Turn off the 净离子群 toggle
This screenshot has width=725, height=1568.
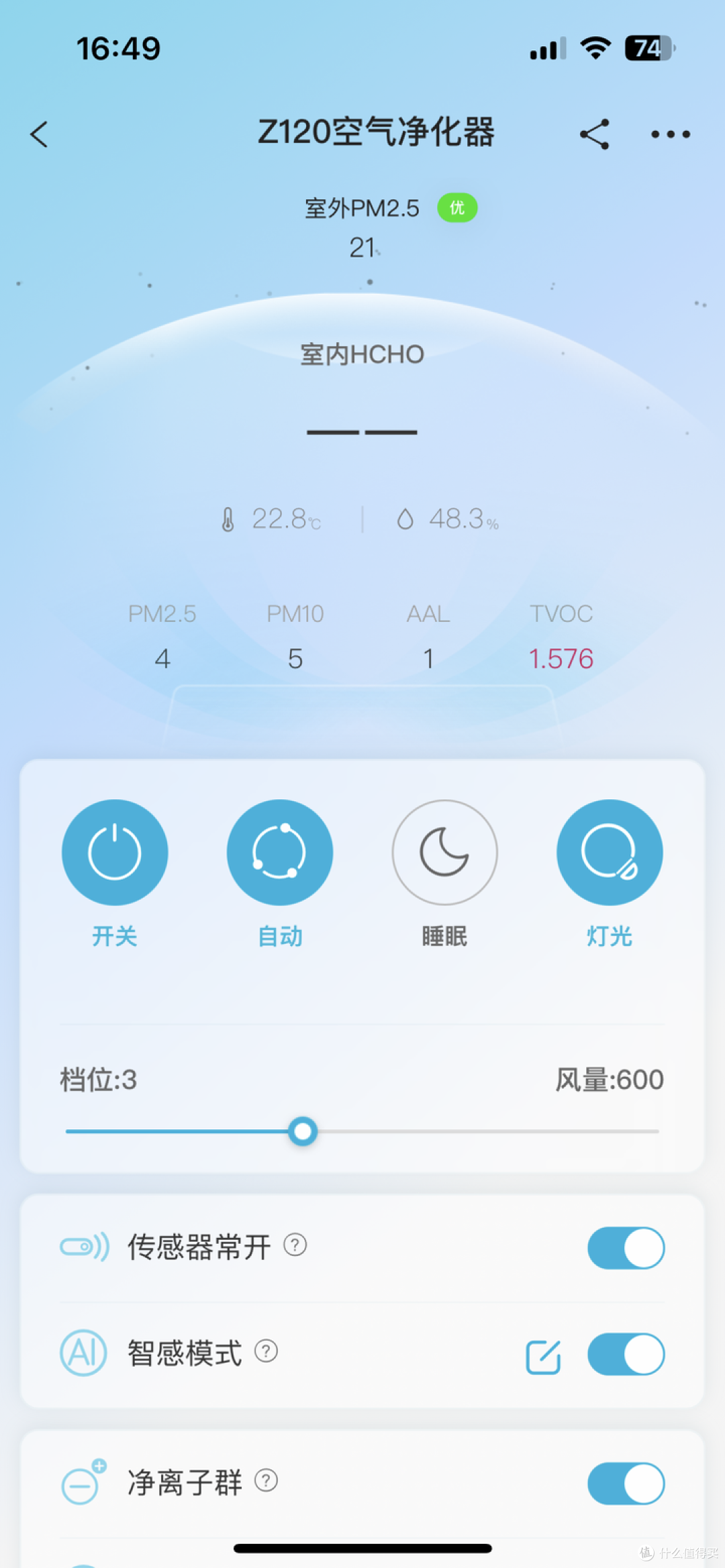click(626, 1483)
